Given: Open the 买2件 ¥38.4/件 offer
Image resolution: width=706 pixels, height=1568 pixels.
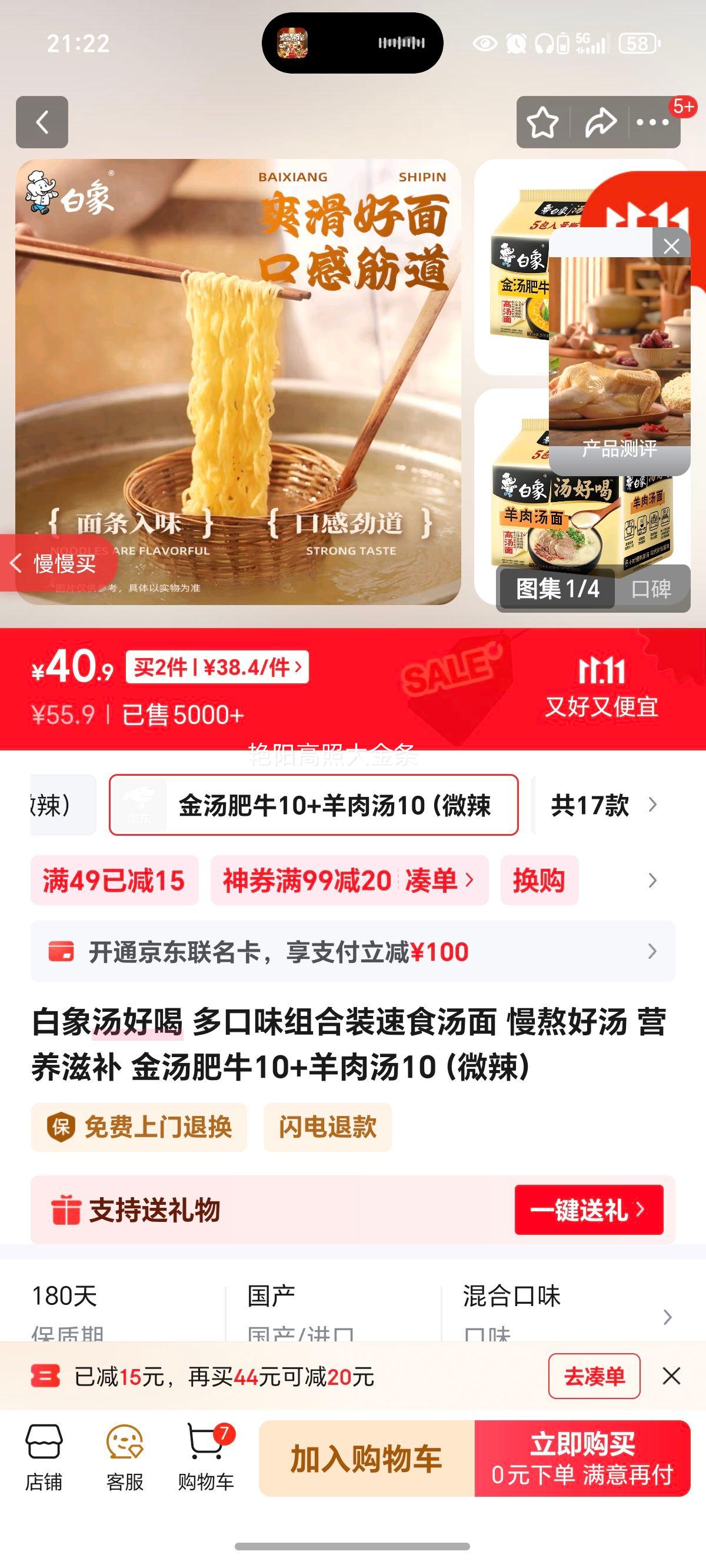Looking at the screenshot, I should click(217, 667).
